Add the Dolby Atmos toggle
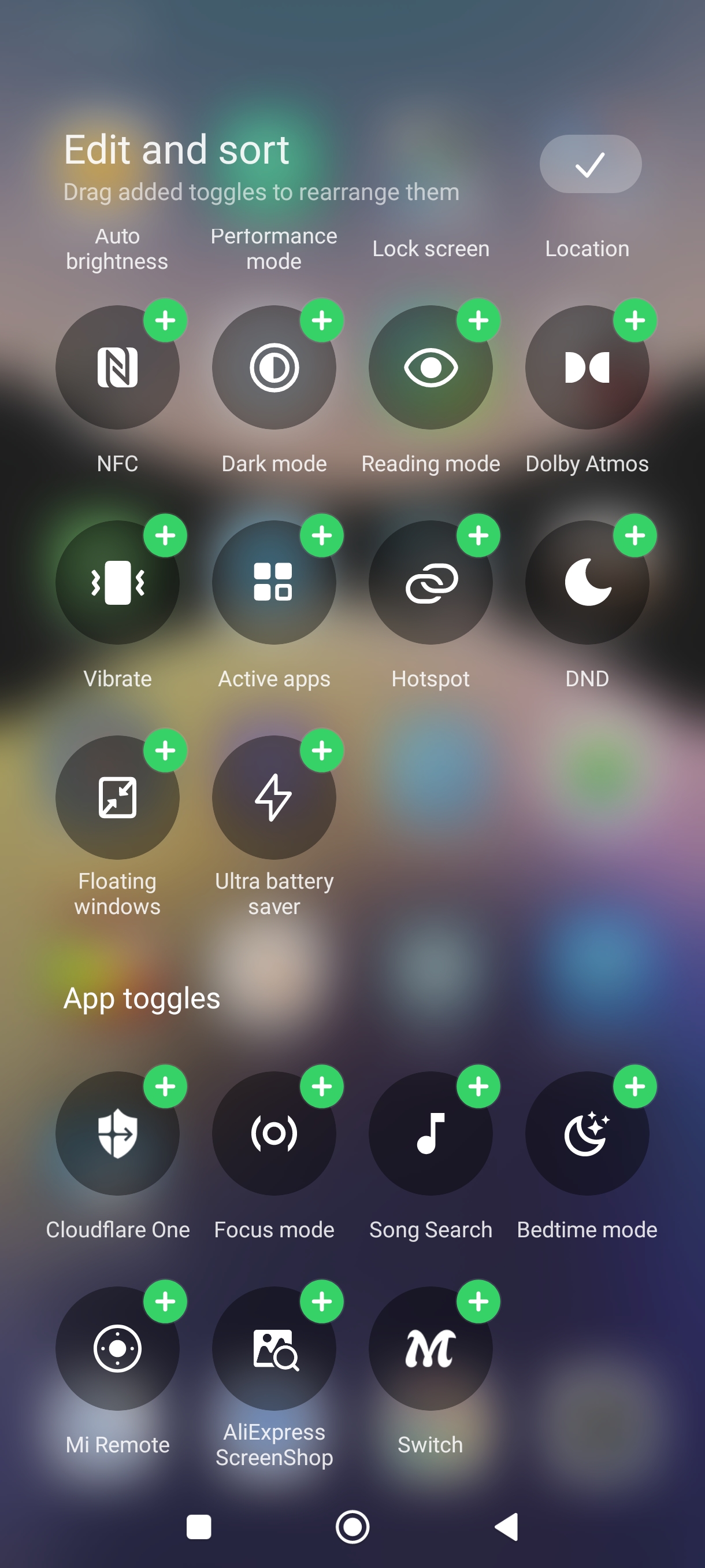The height and width of the screenshot is (1568, 705). click(634, 320)
